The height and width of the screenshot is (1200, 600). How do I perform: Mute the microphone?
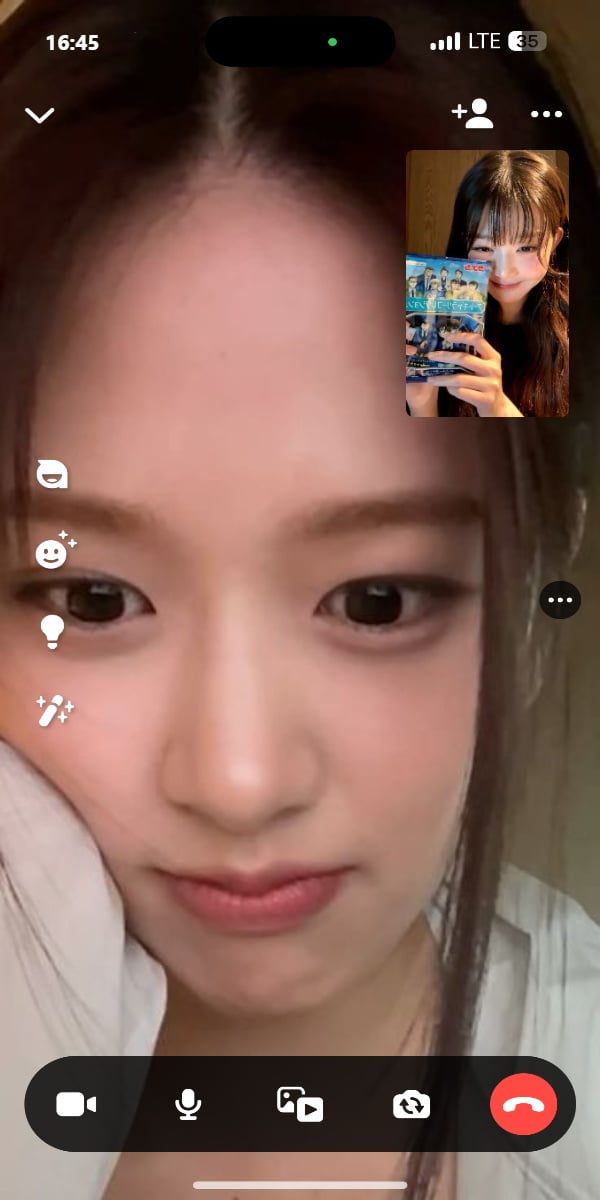[x=188, y=1104]
